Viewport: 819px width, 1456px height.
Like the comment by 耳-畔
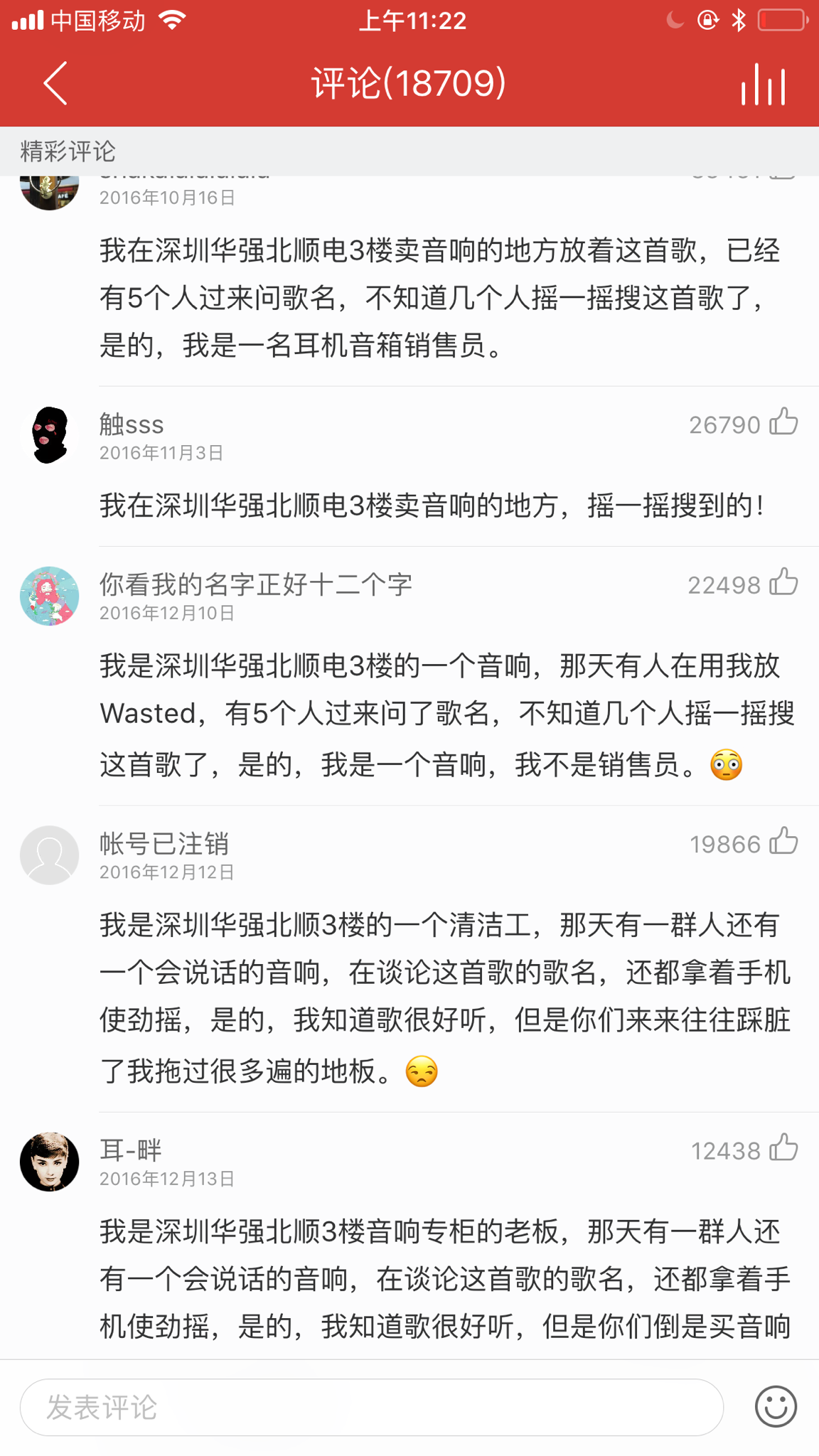pyautogui.click(x=783, y=1148)
